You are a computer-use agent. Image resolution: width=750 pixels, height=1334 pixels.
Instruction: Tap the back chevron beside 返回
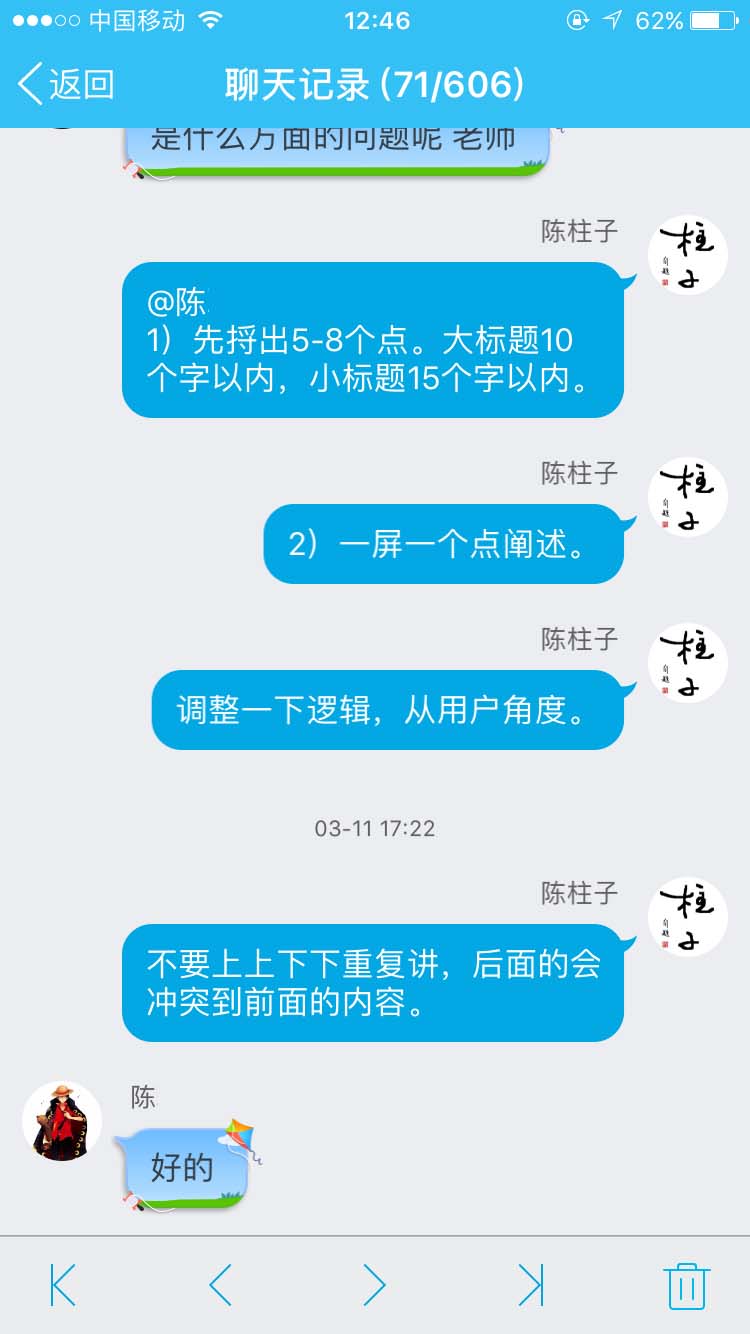[30, 83]
